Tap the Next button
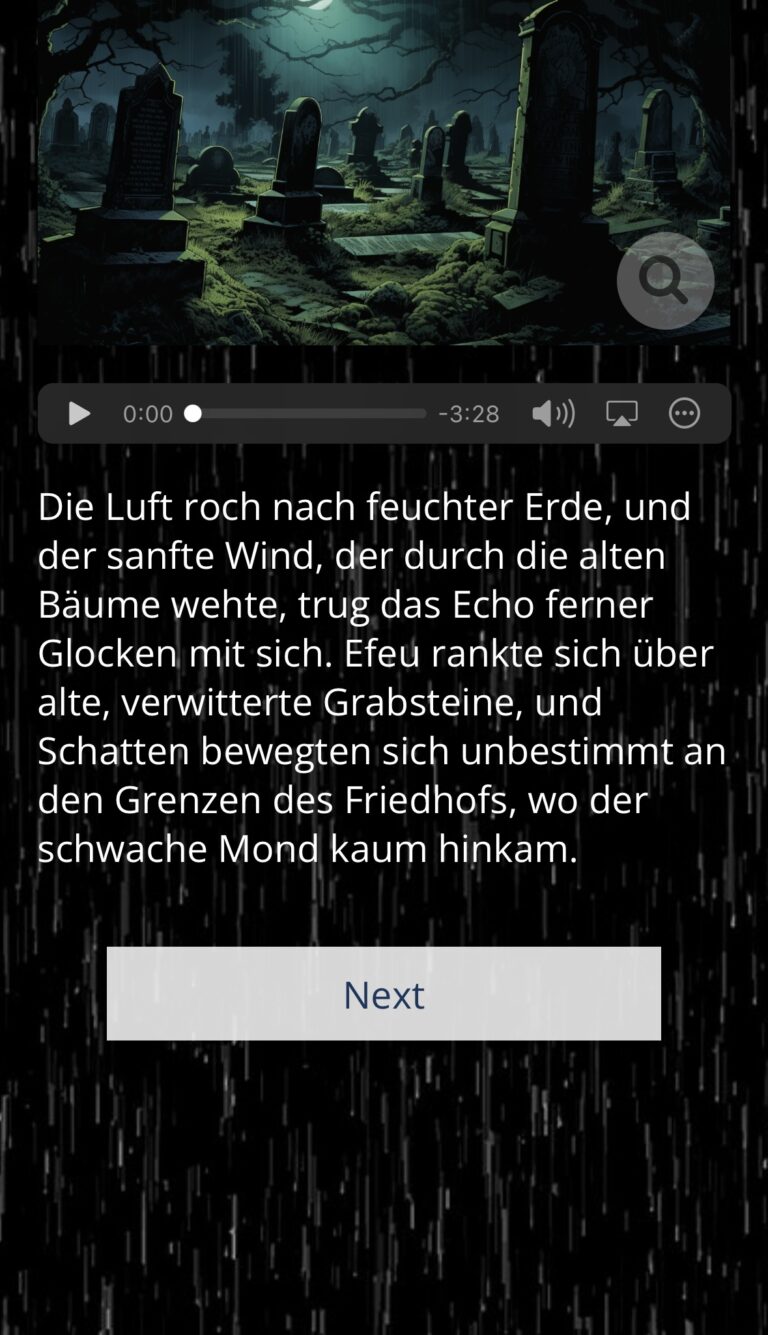 384,993
